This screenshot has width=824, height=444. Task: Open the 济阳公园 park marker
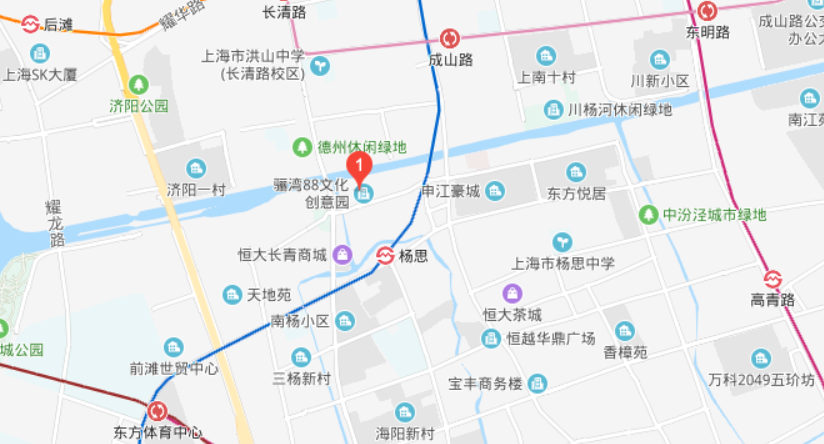coord(139,84)
